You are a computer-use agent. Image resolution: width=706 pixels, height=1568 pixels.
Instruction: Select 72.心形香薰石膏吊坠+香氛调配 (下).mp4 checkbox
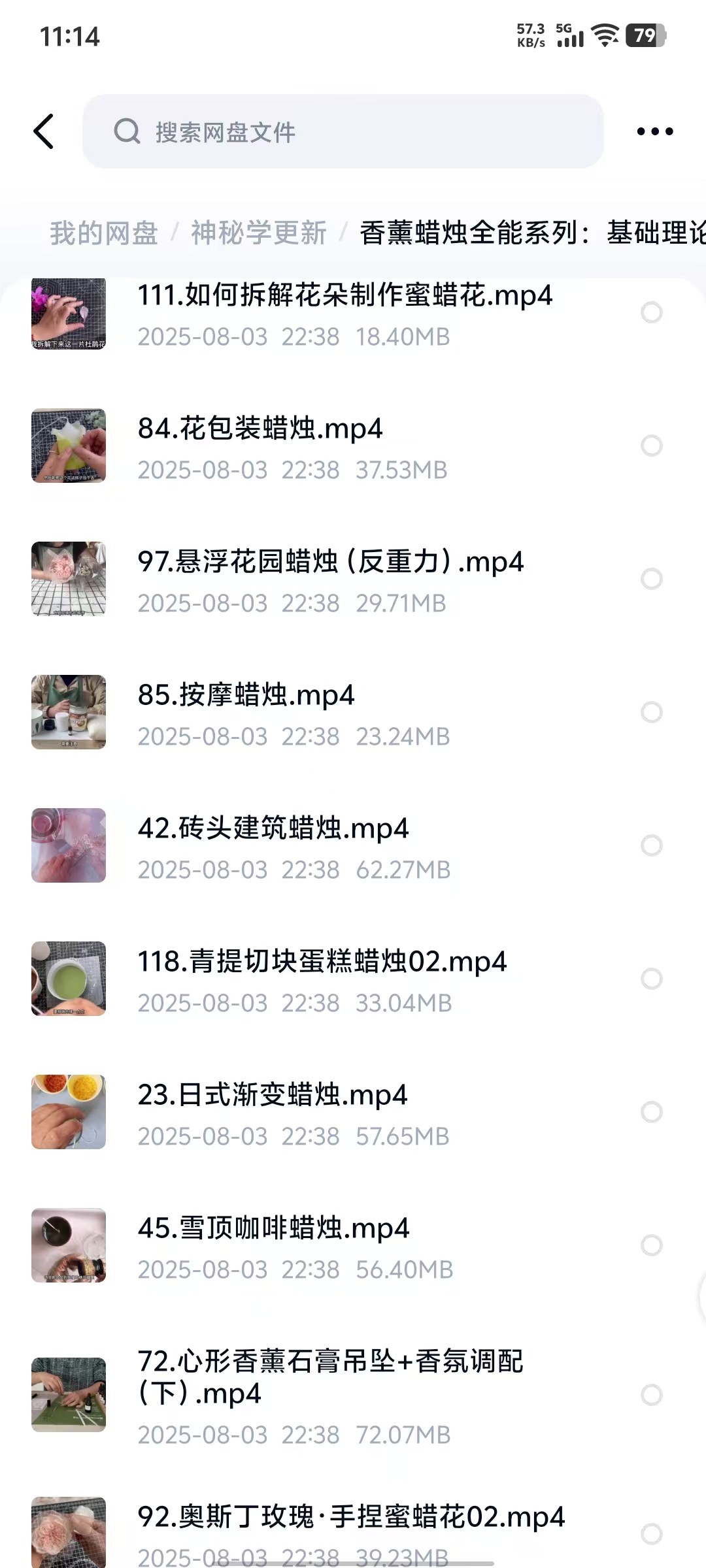651,1395
